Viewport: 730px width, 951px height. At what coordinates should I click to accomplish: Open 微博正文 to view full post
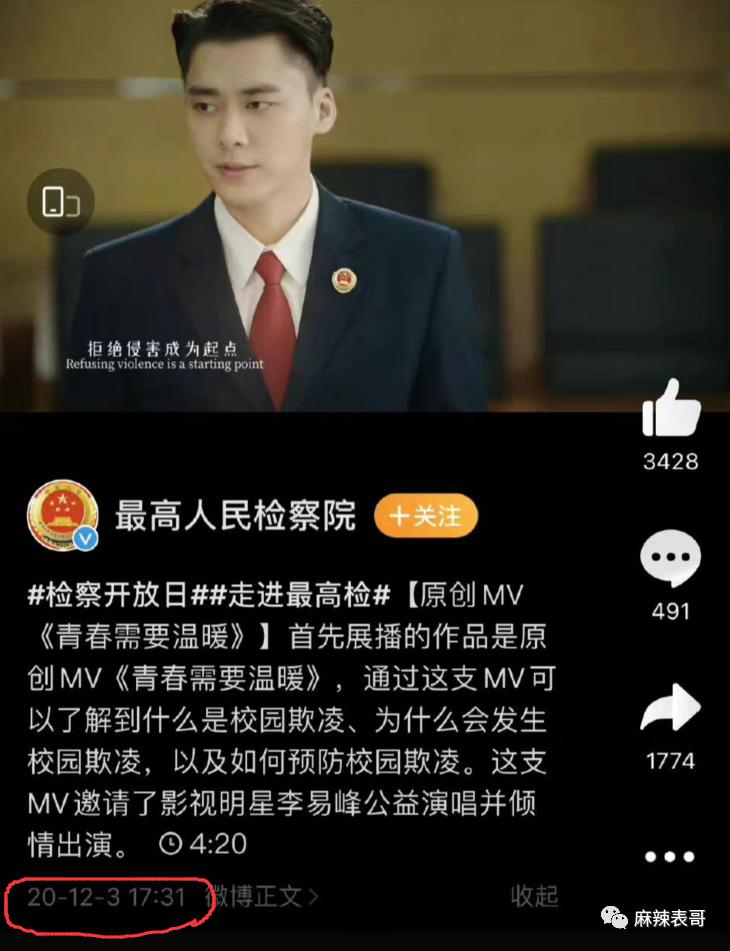tap(262, 895)
